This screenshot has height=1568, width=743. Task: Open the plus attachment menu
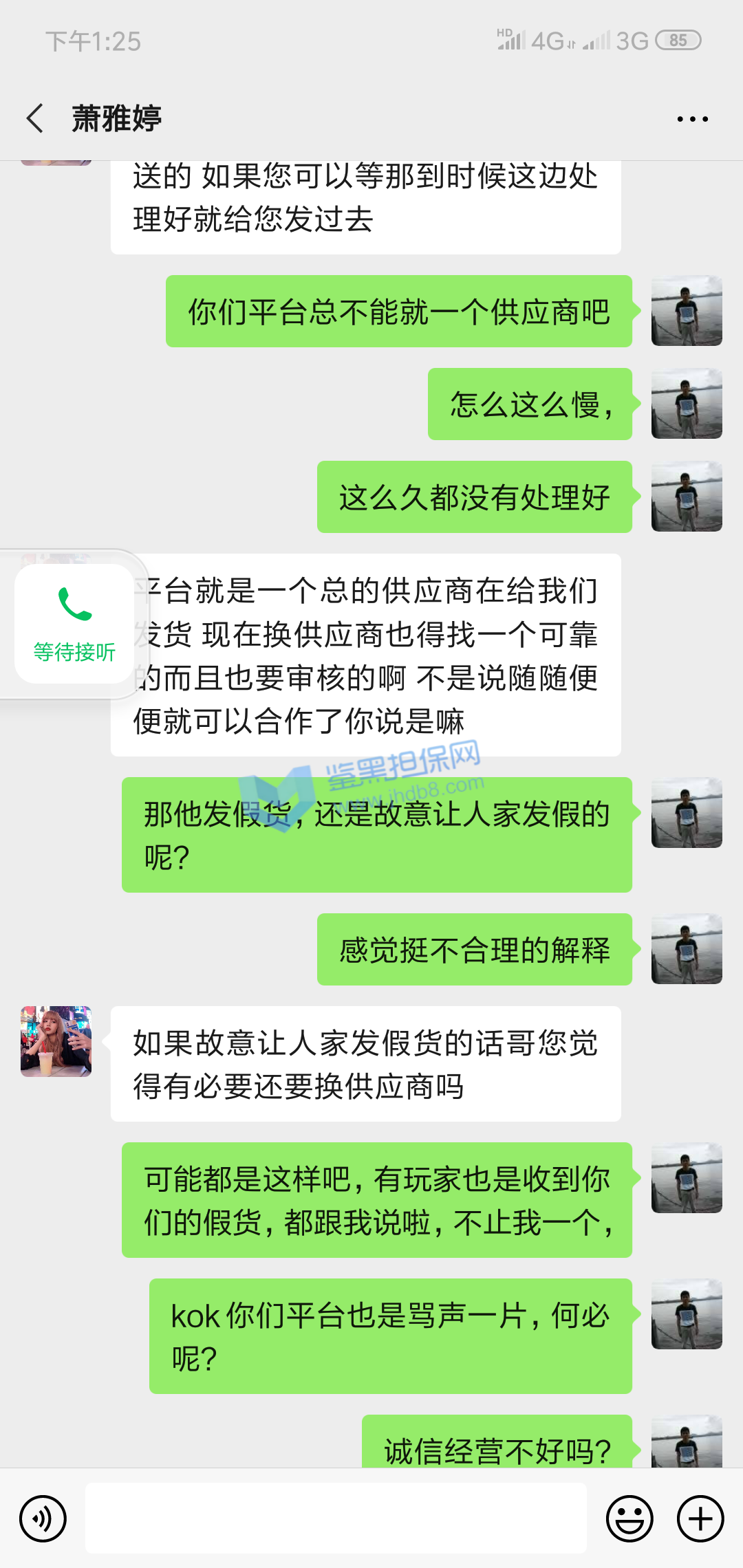[700, 1518]
